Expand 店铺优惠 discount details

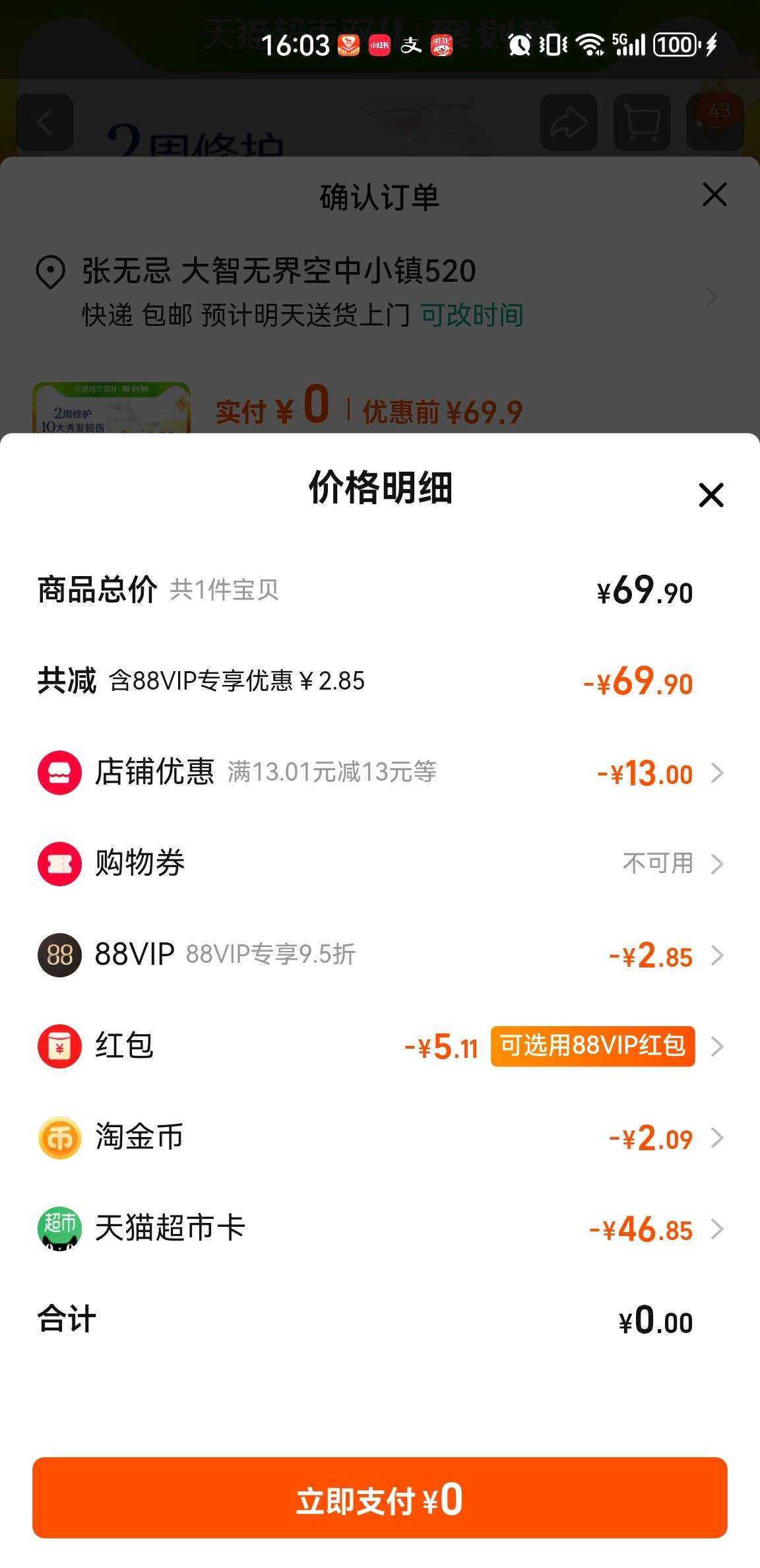click(x=717, y=773)
